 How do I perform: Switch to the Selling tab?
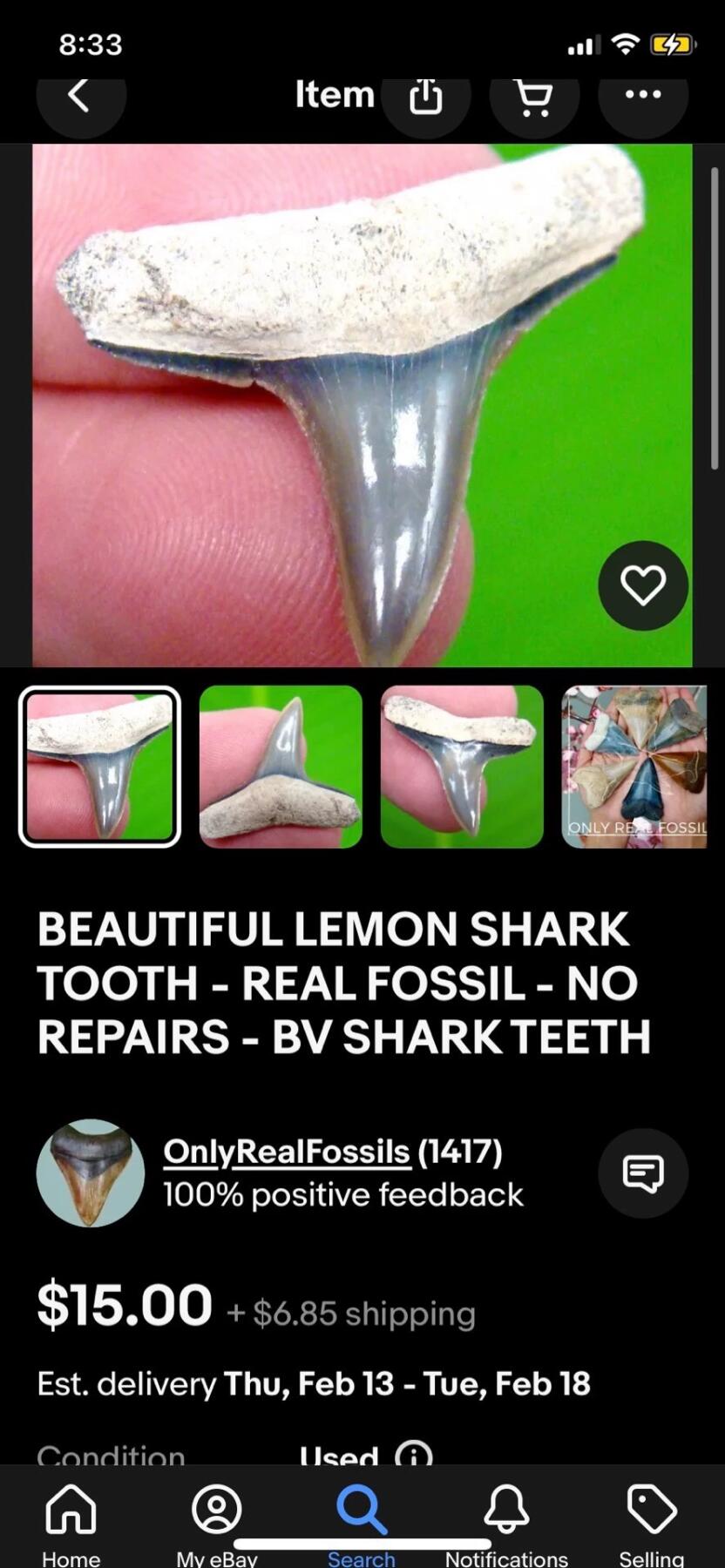[651, 1520]
